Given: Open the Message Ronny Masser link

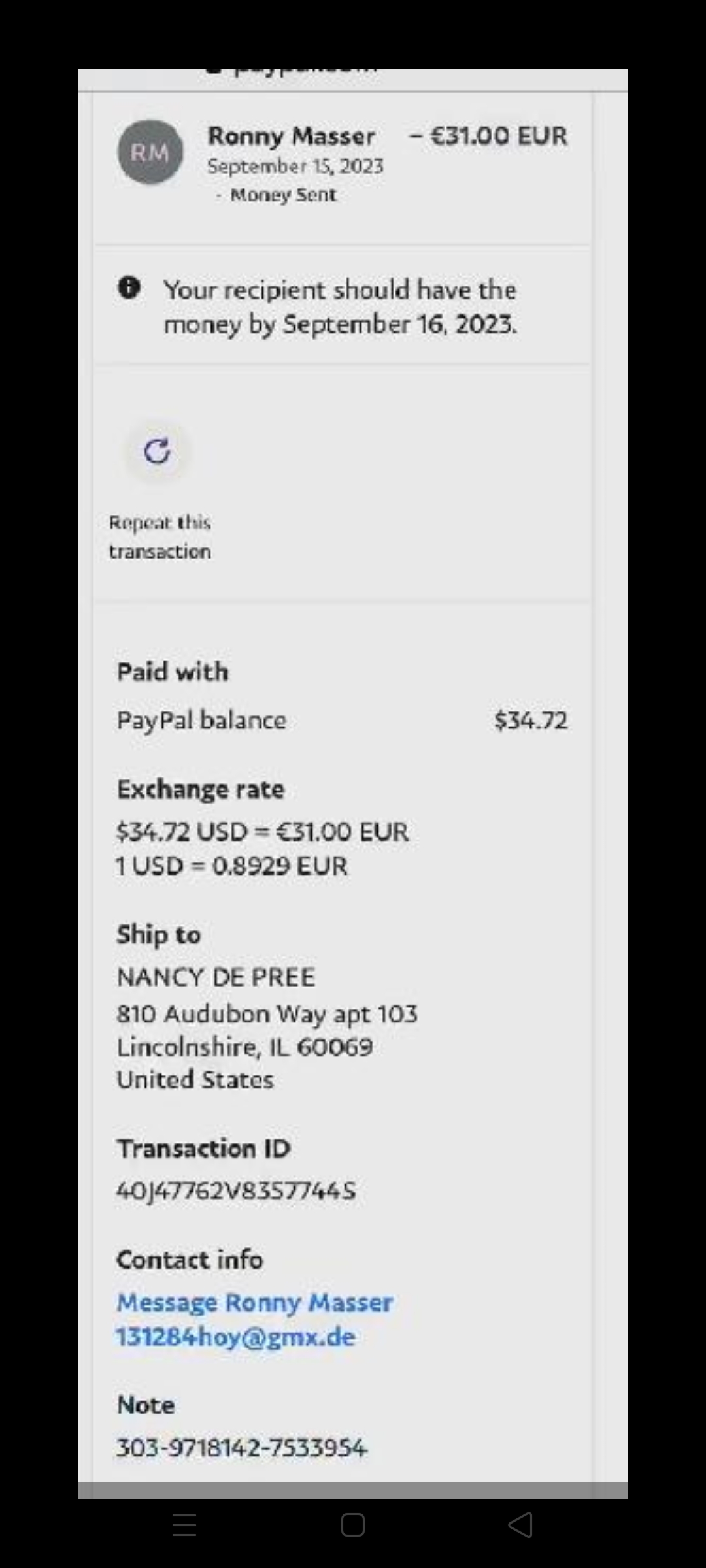Looking at the screenshot, I should click(x=254, y=1302).
